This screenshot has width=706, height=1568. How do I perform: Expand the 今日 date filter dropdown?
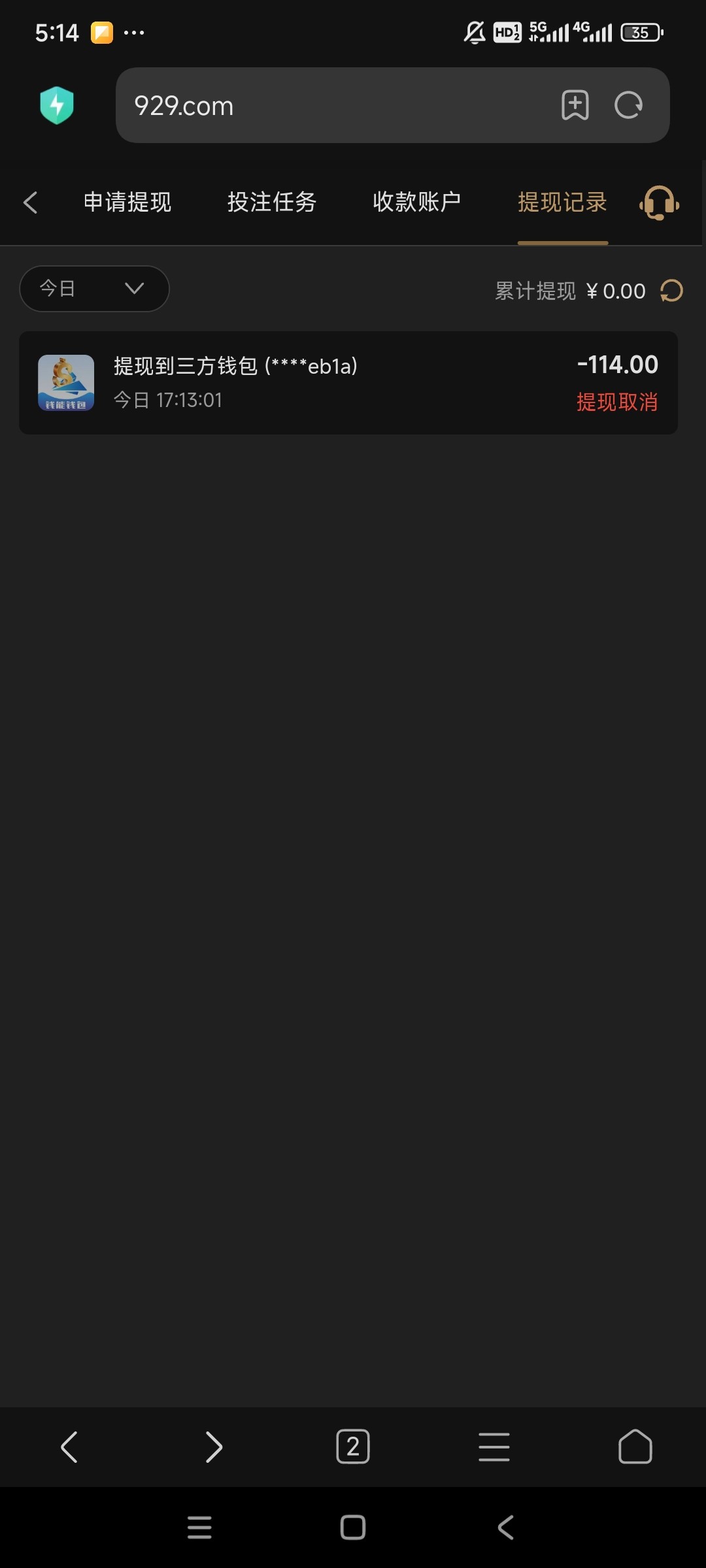[95, 289]
